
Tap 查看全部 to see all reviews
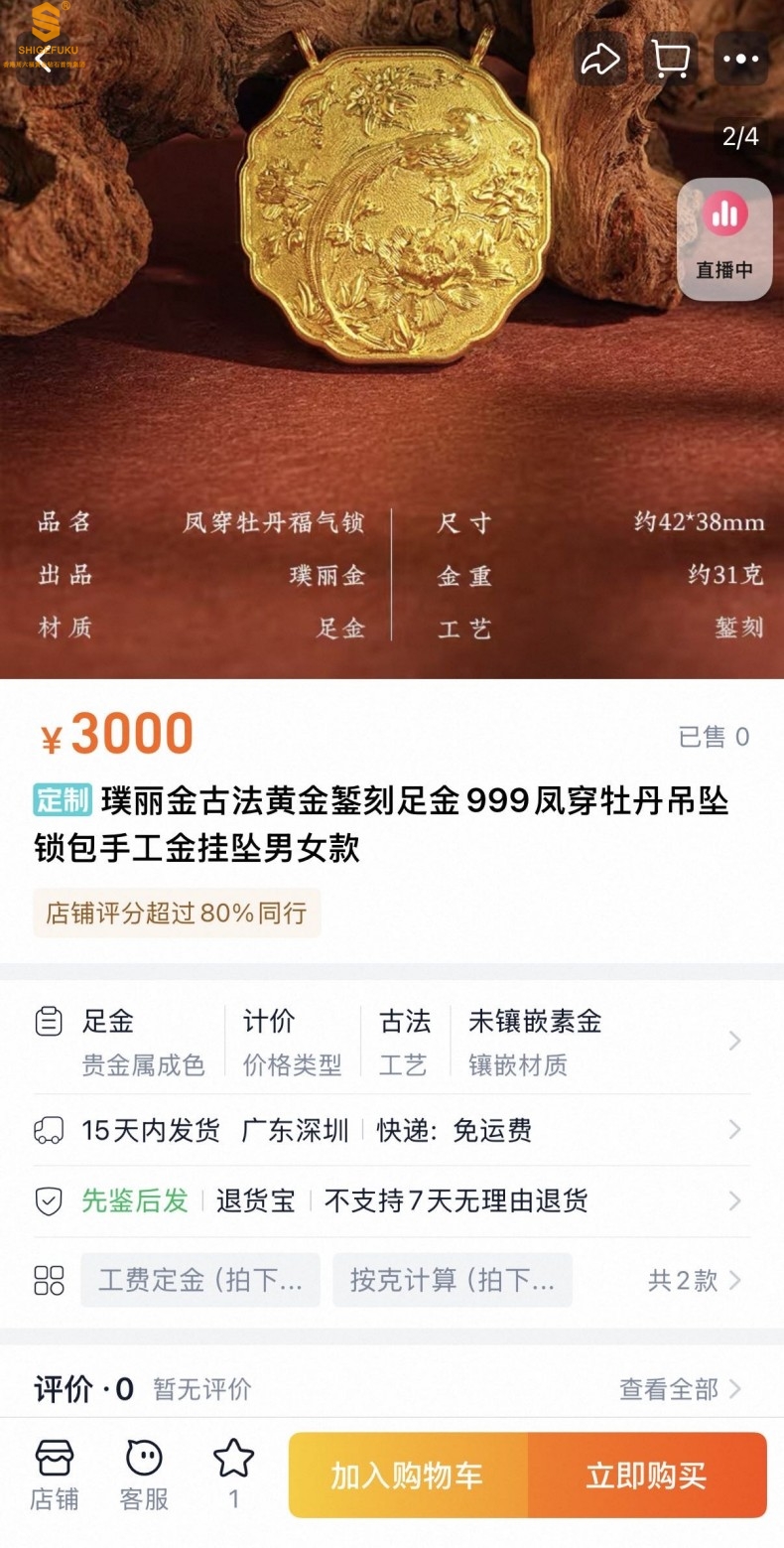[680, 1388]
